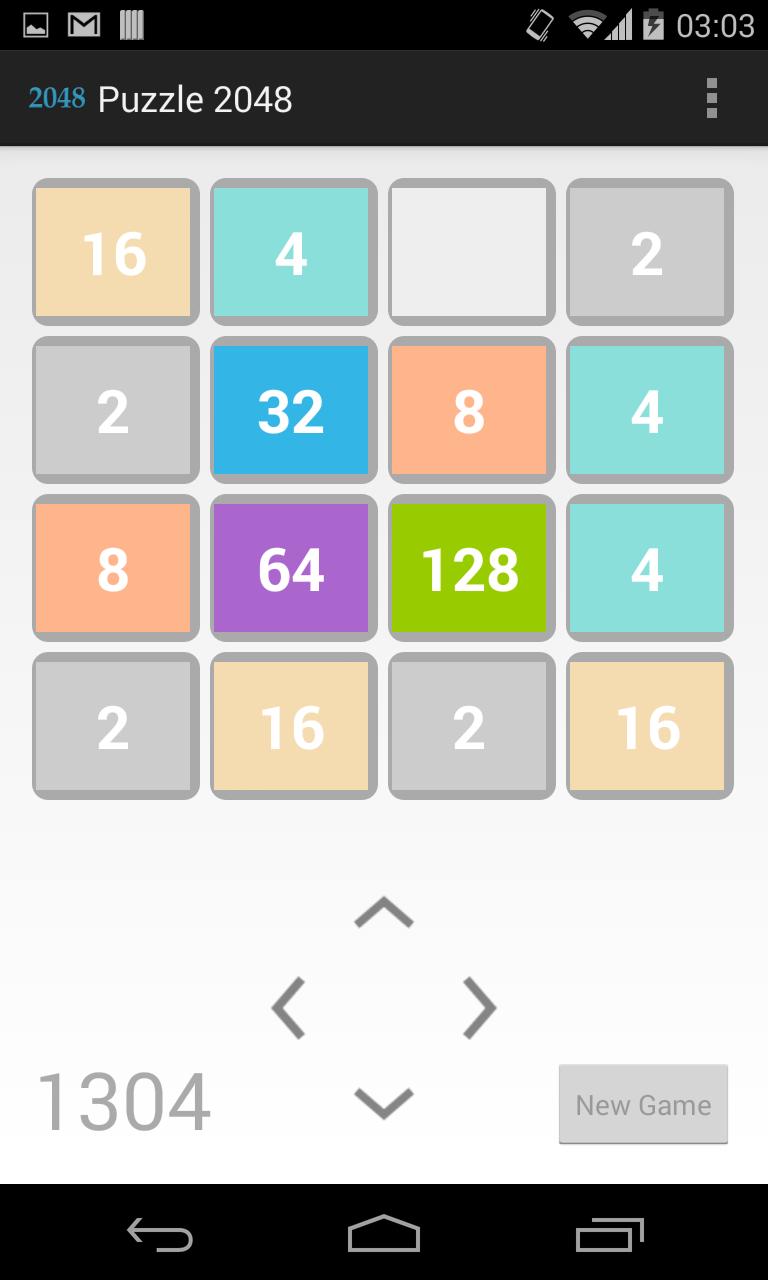
Task: Tap the left arrow to move tiles
Action: coord(290,1008)
